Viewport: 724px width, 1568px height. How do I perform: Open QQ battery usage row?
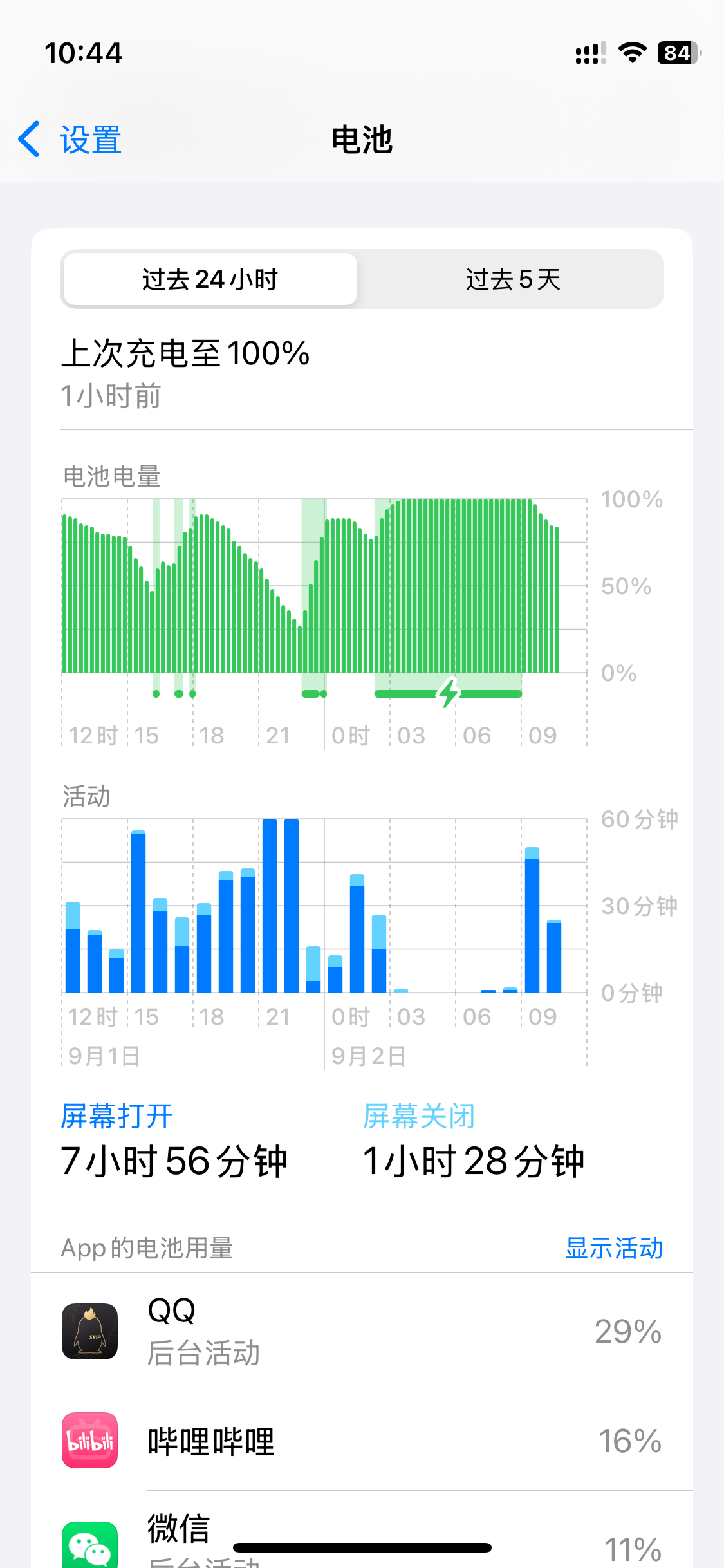(x=362, y=1331)
